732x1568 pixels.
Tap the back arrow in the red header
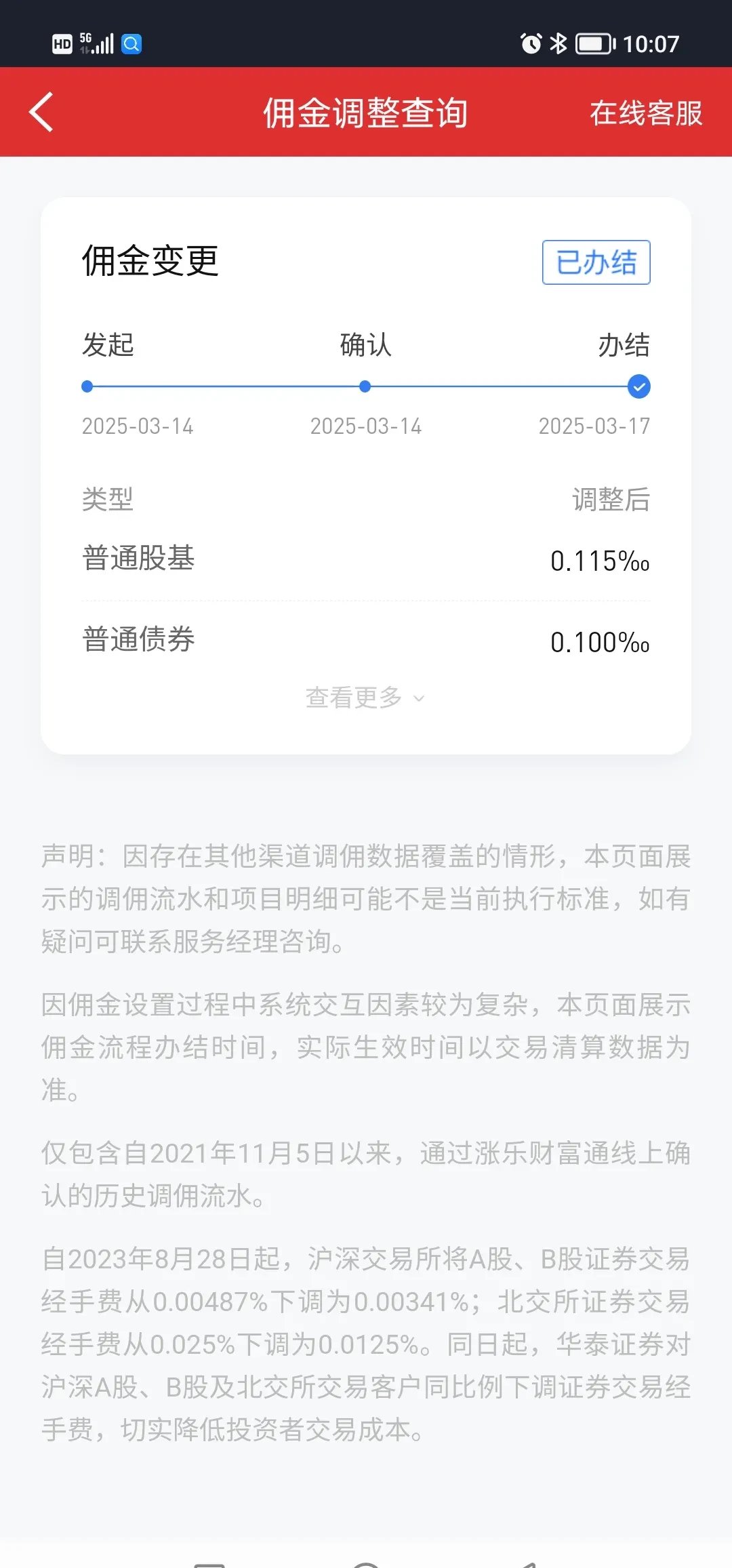click(42, 113)
